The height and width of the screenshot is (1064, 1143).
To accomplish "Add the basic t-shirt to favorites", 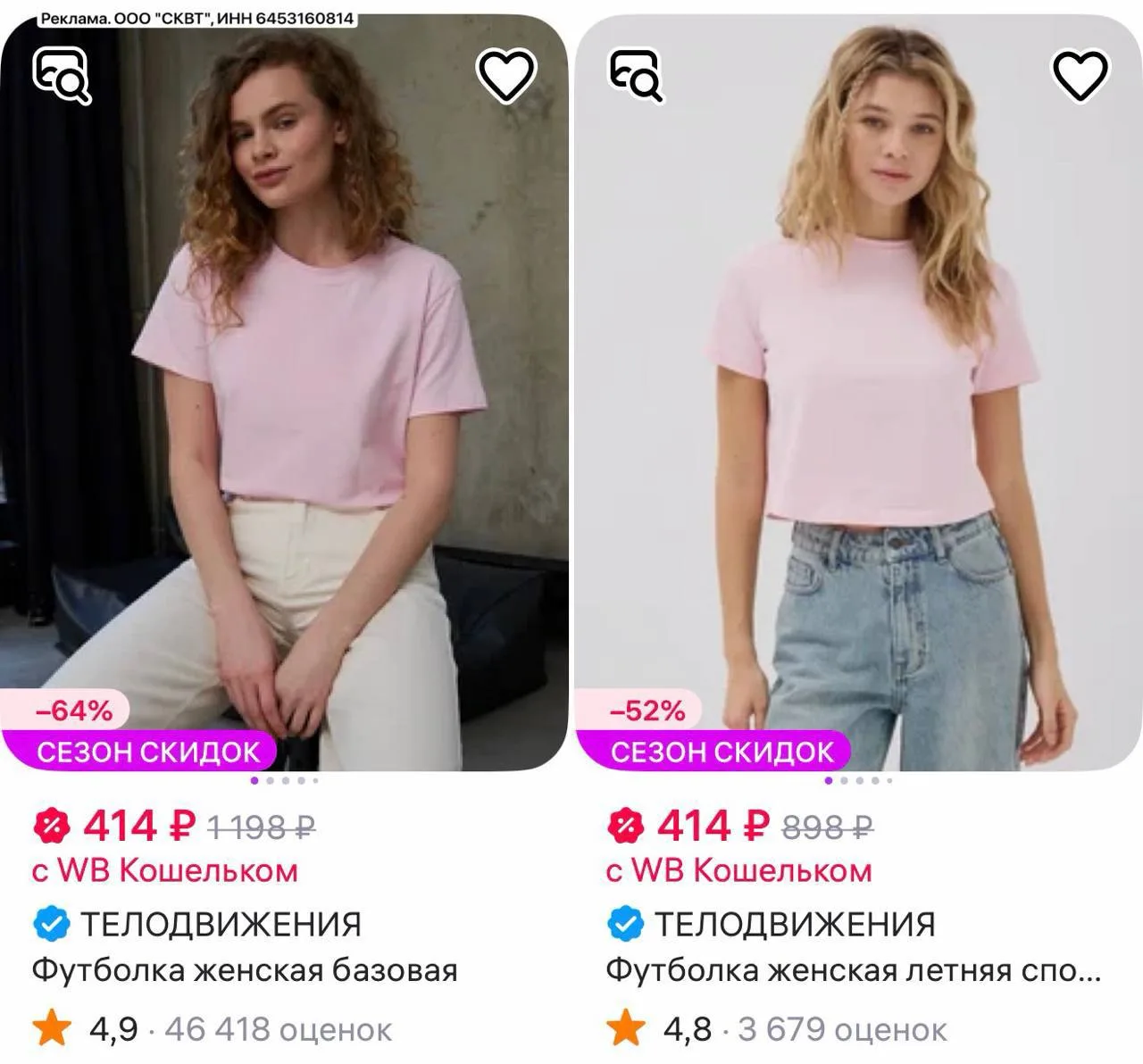I will (x=505, y=75).
